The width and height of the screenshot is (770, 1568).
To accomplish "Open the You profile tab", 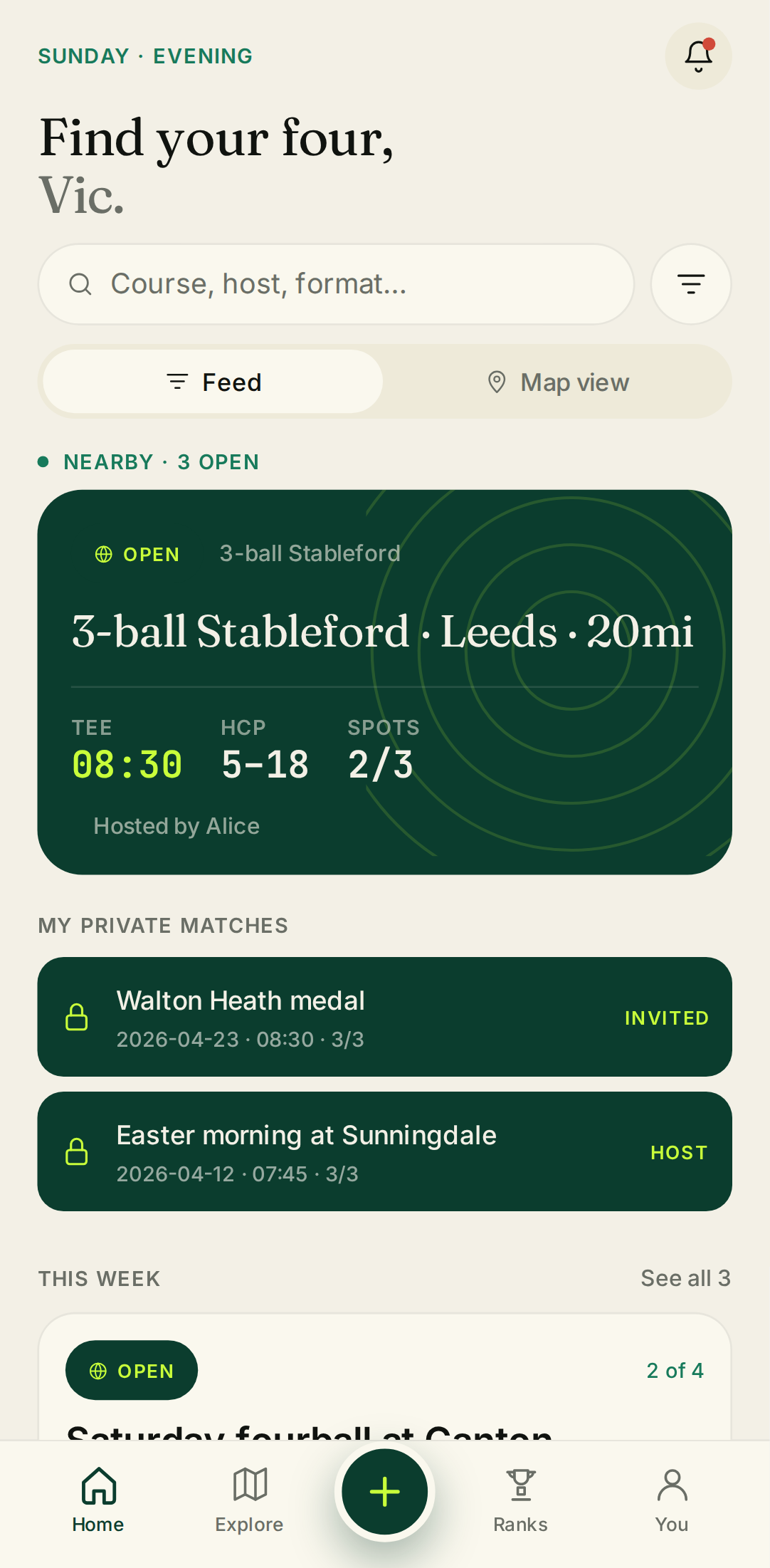I will [671, 1499].
